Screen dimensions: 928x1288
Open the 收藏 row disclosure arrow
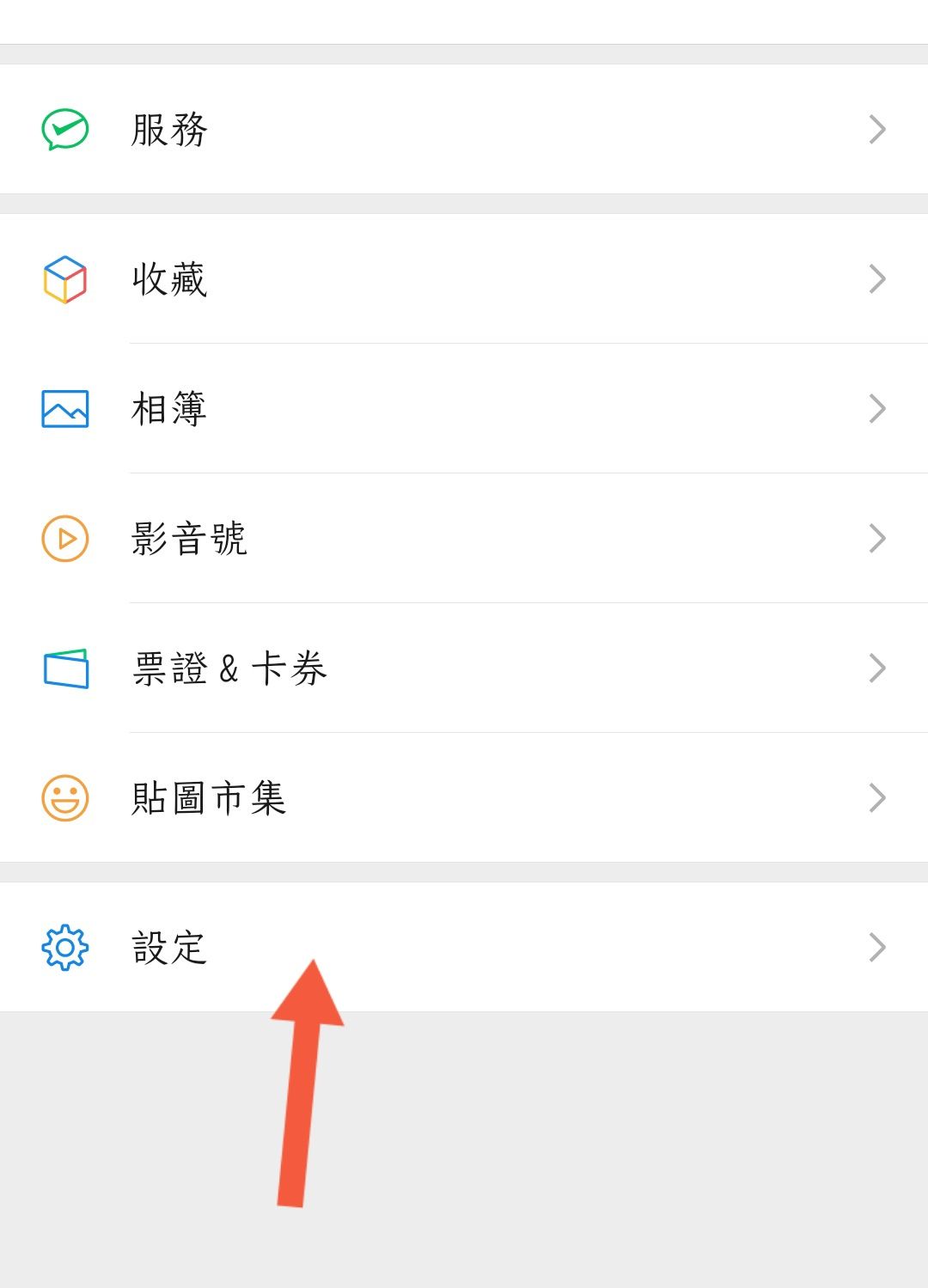tap(878, 278)
